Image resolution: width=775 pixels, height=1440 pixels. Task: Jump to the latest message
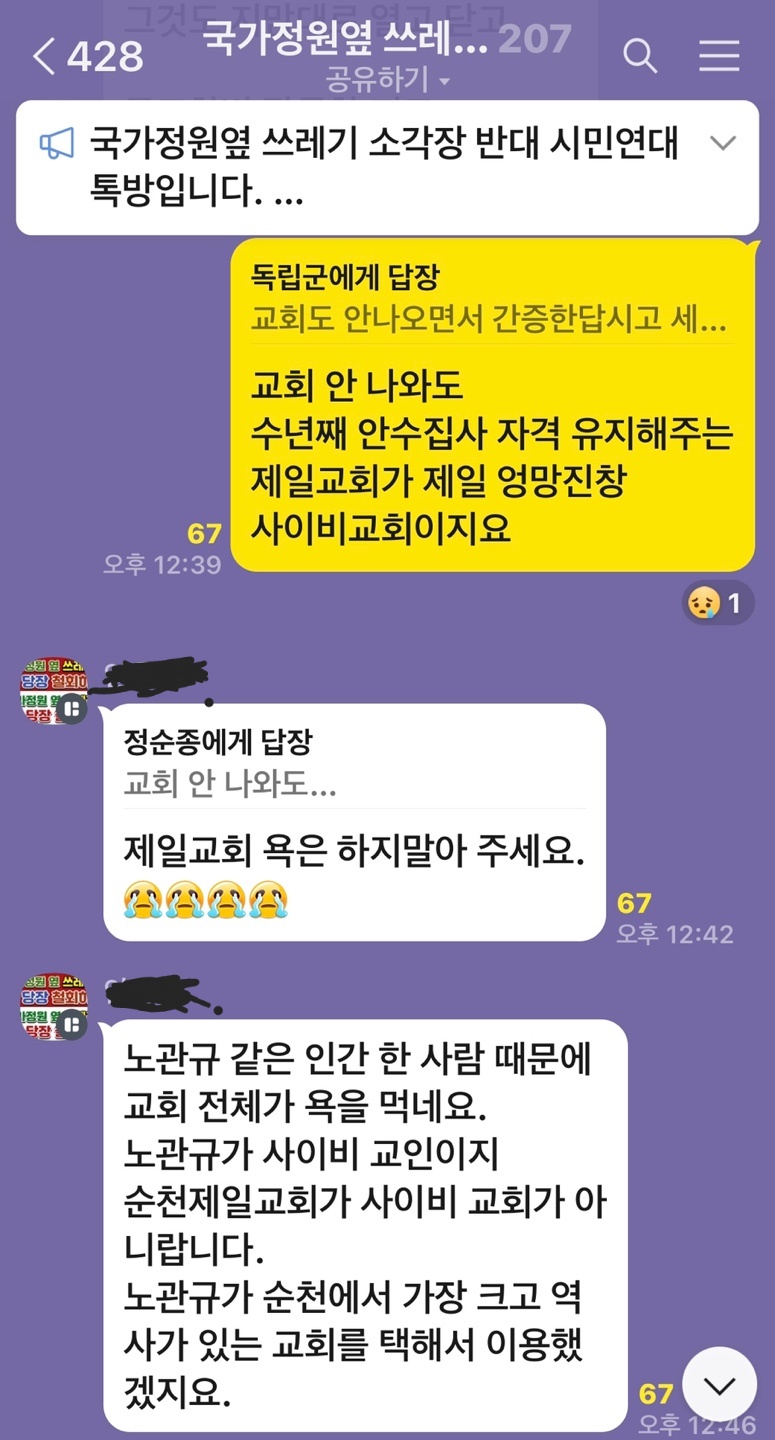coord(719,1384)
